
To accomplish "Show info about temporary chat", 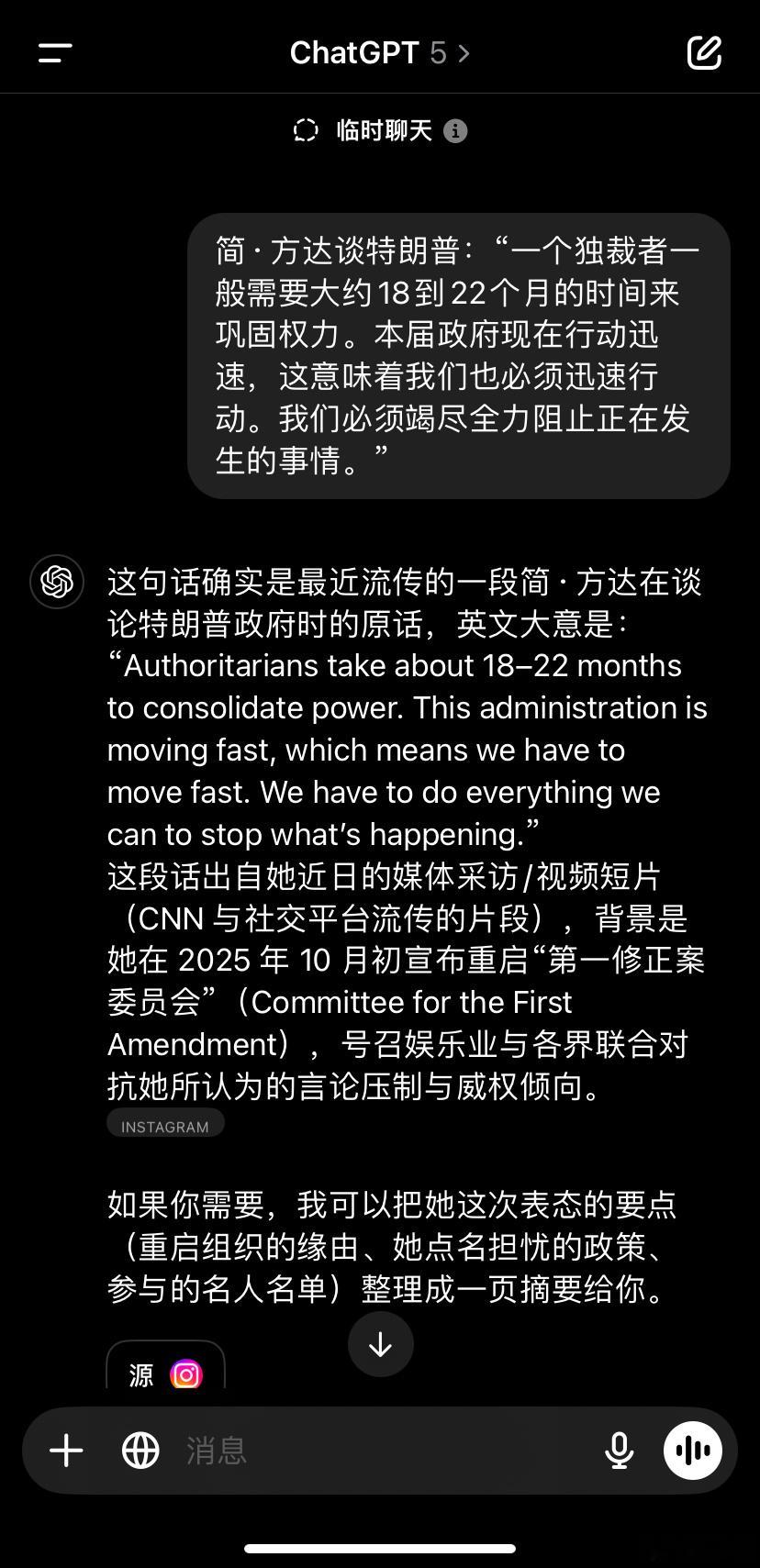I will pos(455,131).
